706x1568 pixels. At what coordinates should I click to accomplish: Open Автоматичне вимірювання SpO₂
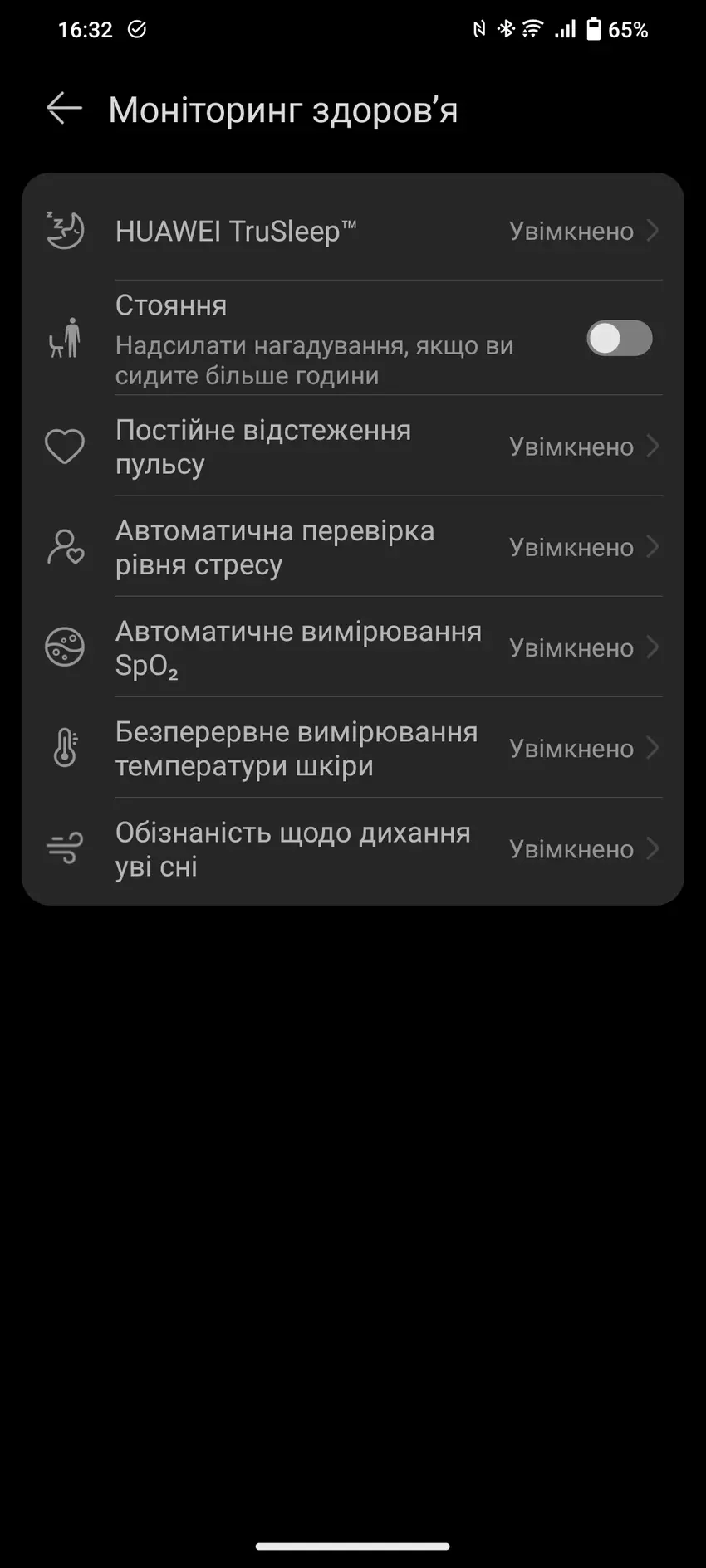tap(353, 648)
